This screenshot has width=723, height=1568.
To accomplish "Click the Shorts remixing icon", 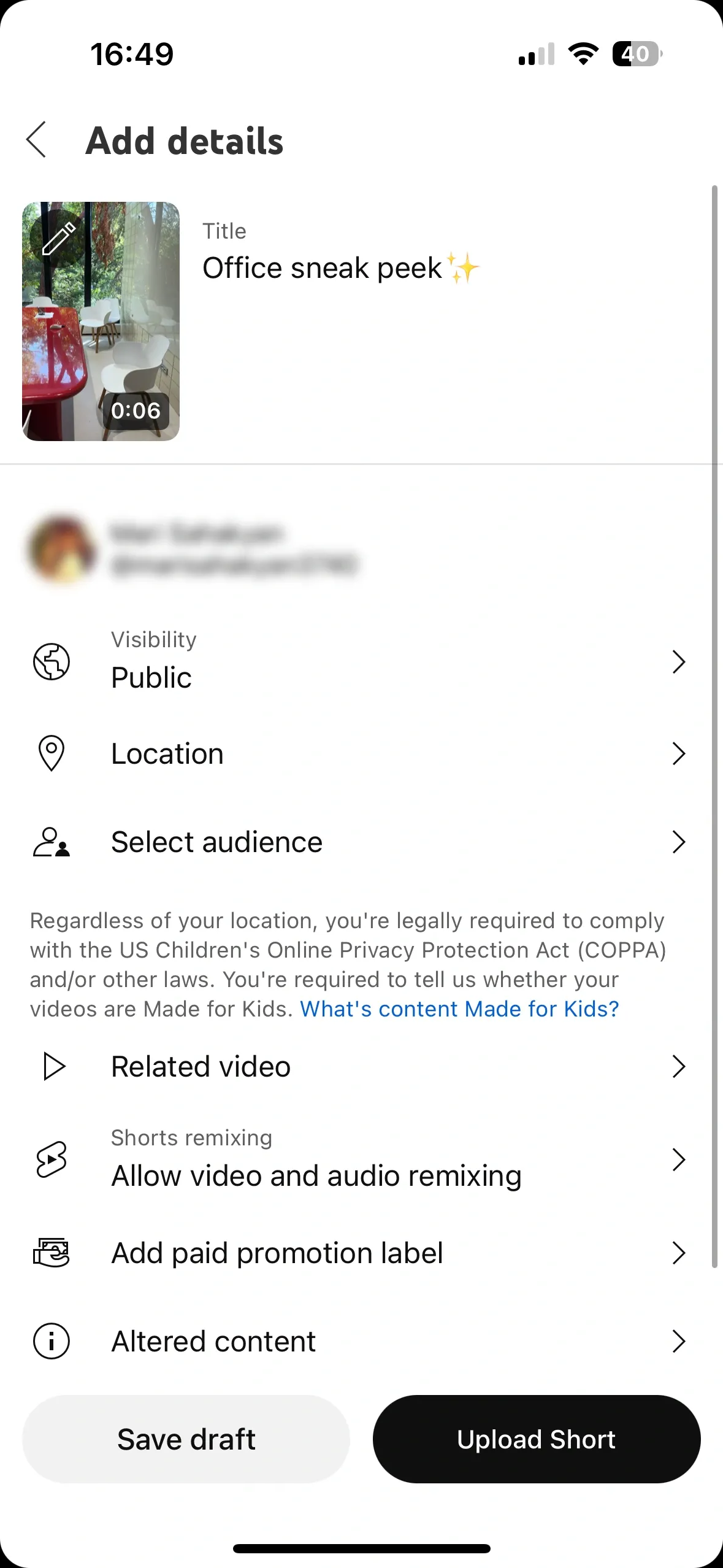I will 52,1158.
